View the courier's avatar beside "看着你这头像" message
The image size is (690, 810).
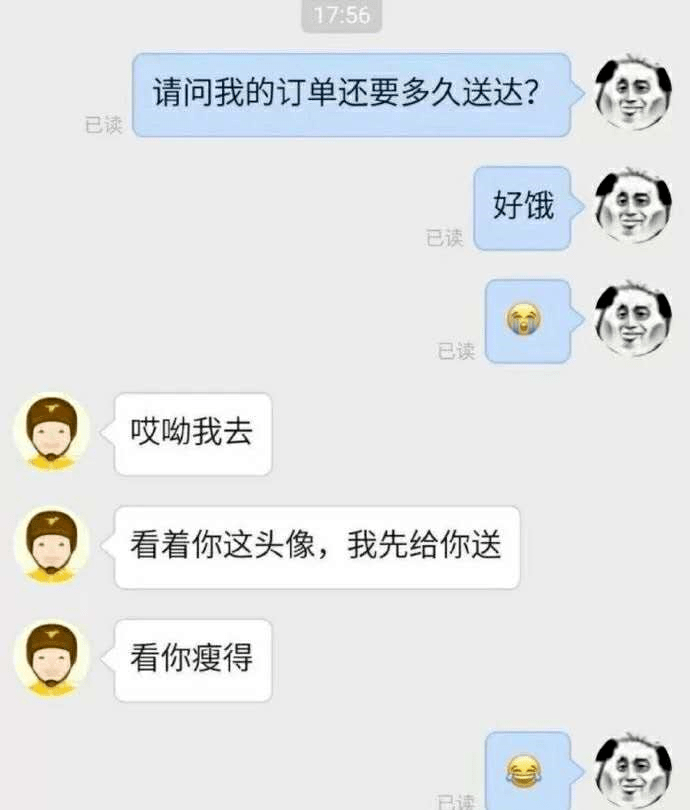pos(51,546)
